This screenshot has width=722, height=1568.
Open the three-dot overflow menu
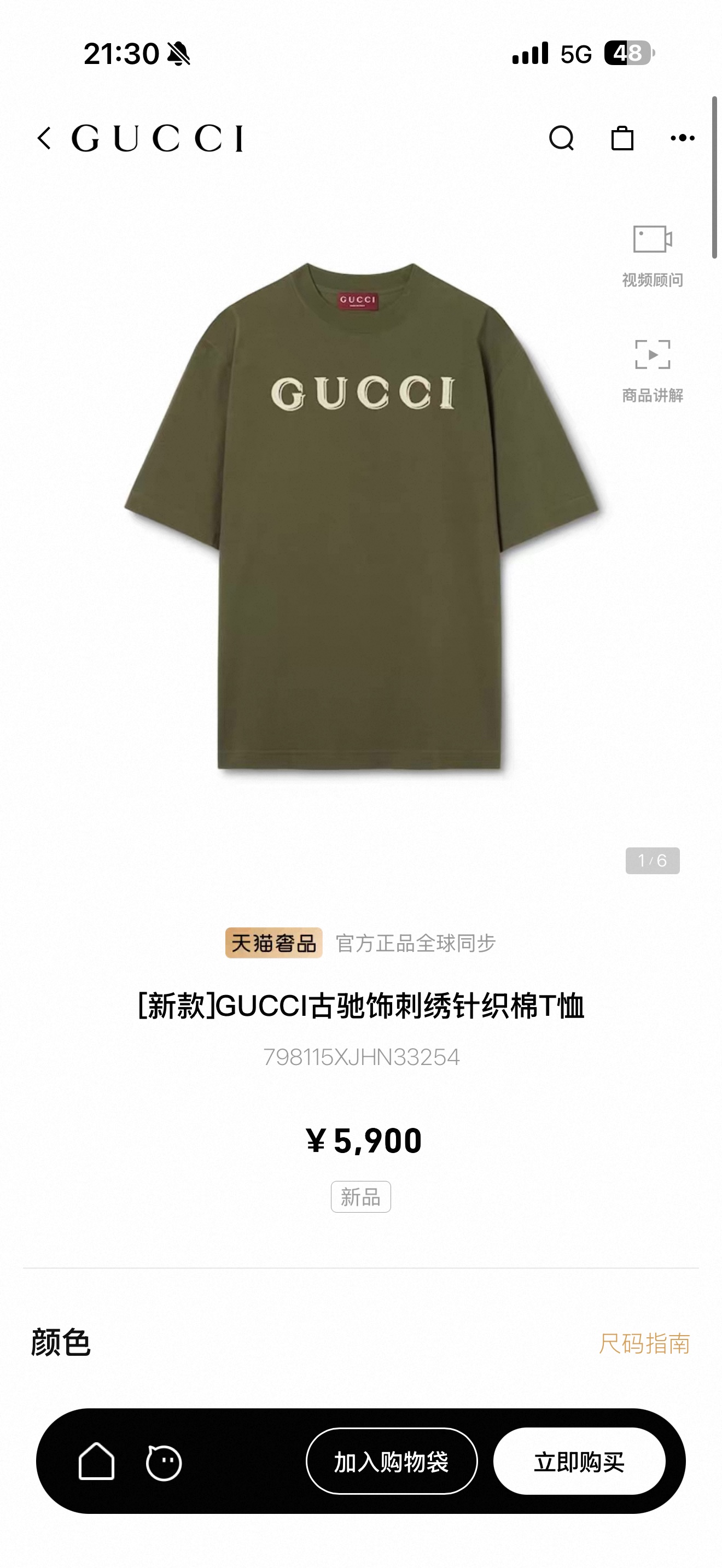point(683,138)
